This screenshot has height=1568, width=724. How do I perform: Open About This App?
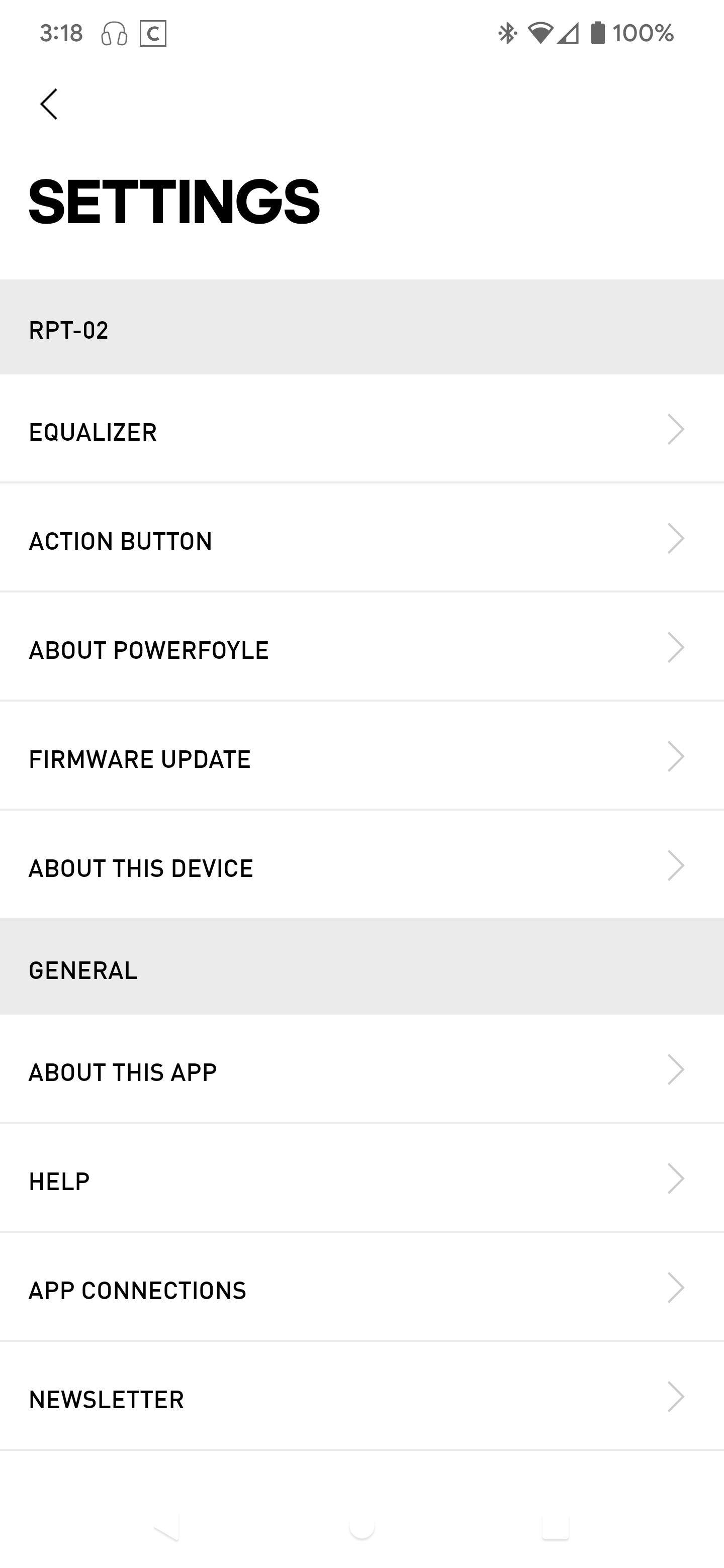(361, 1071)
